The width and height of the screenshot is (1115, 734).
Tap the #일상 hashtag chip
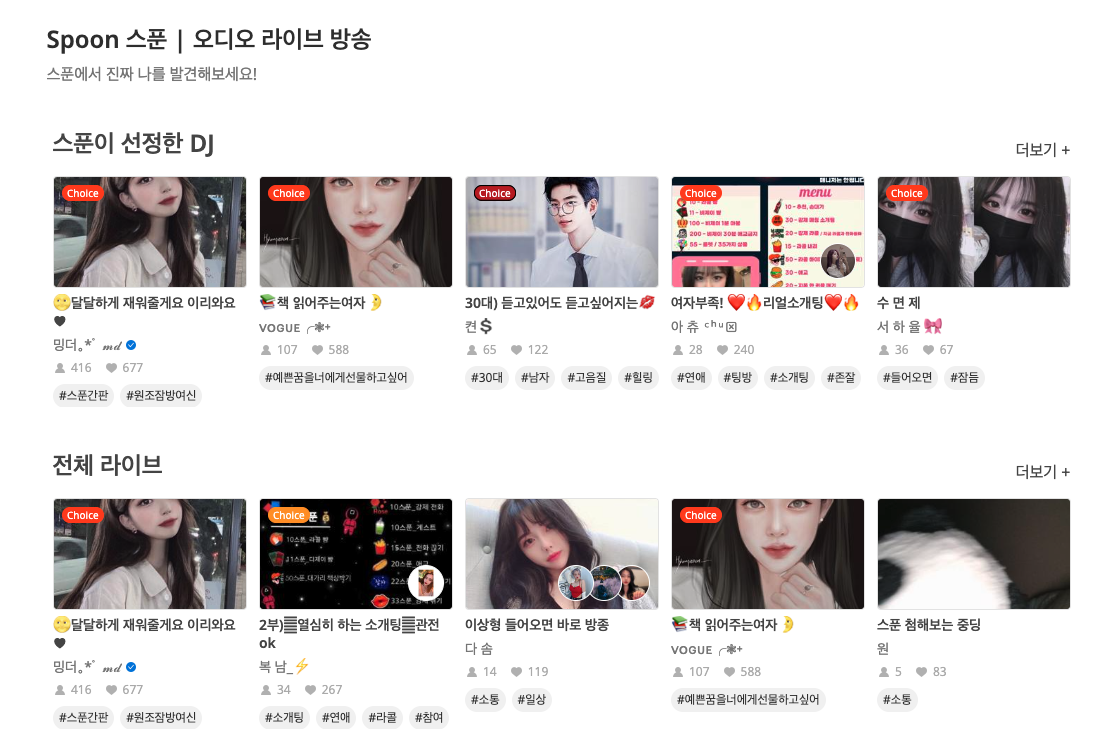532,700
